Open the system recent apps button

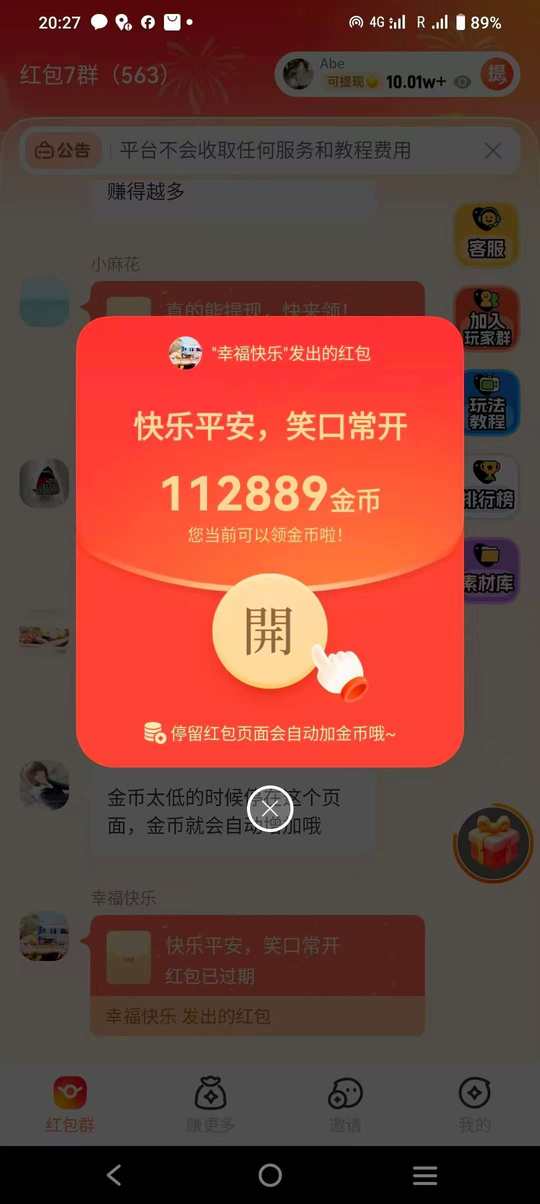coord(425,1175)
